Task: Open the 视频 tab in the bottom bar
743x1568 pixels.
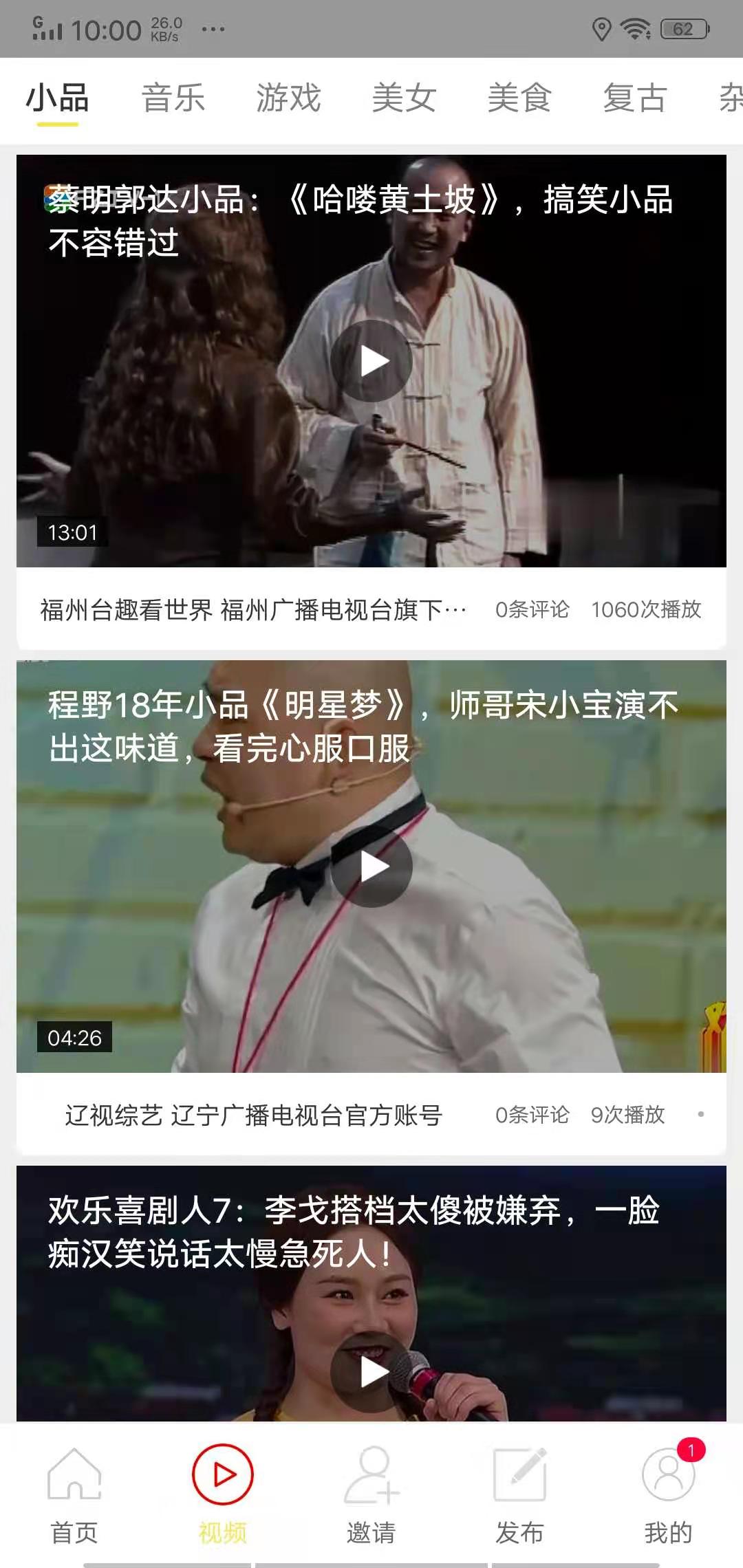Action: (223, 1494)
